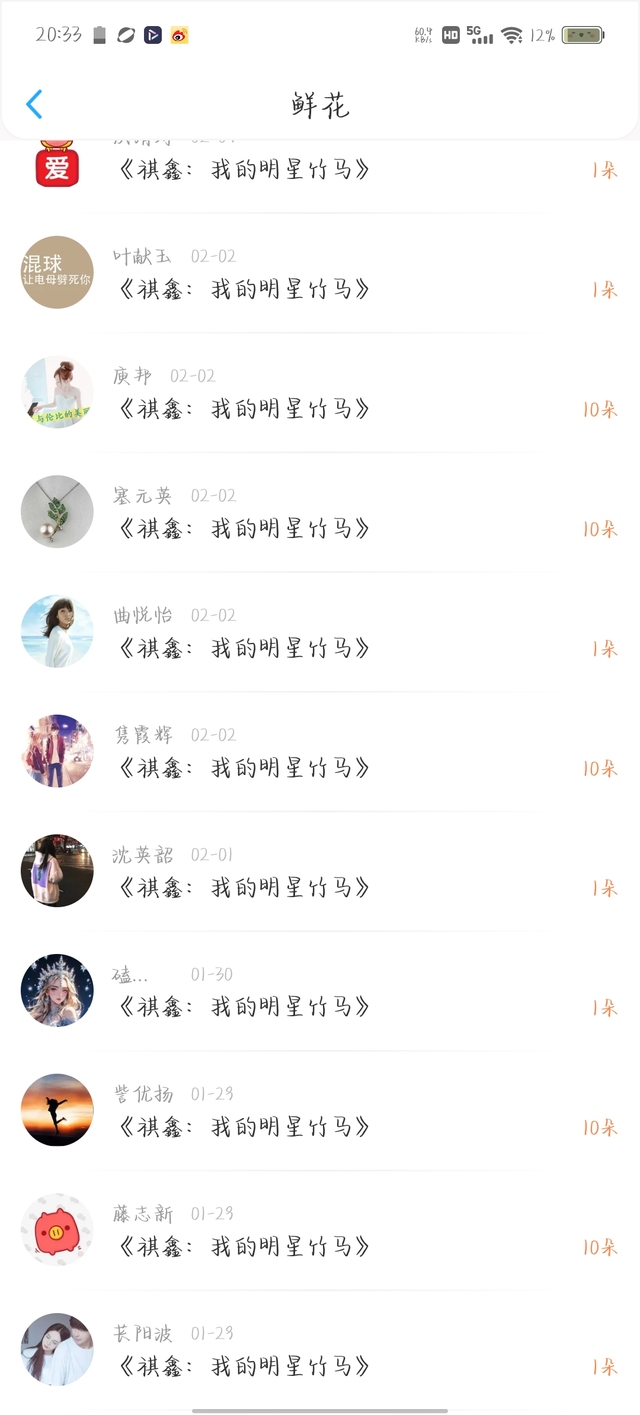
Task: Open the 01-30 flower entry
Action: 320,991
